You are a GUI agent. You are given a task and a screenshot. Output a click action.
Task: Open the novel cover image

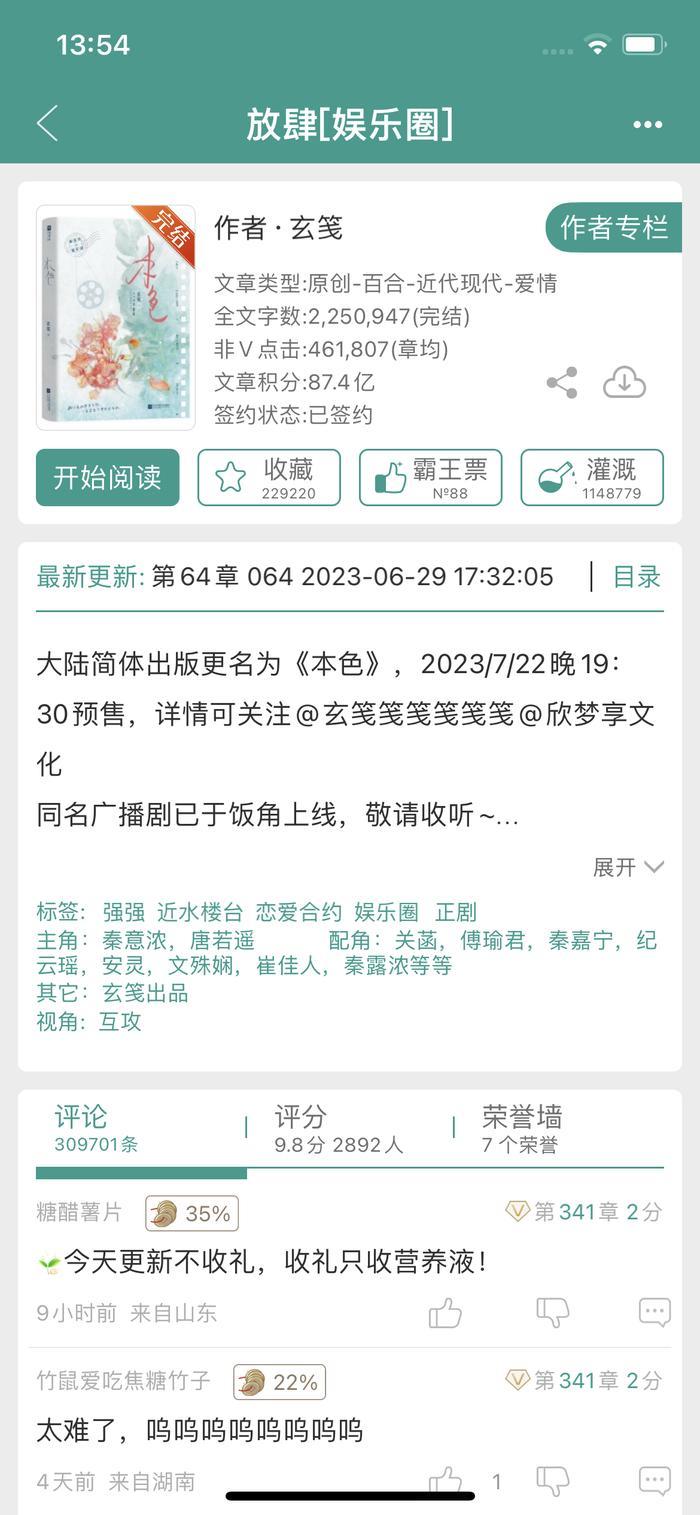(115, 317)
